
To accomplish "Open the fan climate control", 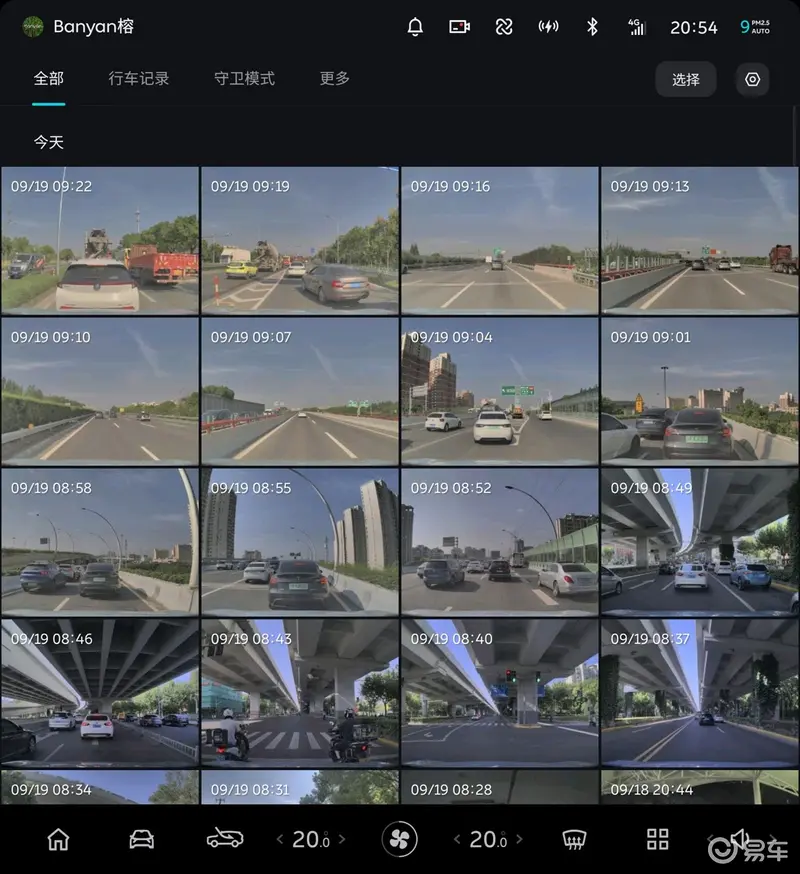I will point(399,839).
